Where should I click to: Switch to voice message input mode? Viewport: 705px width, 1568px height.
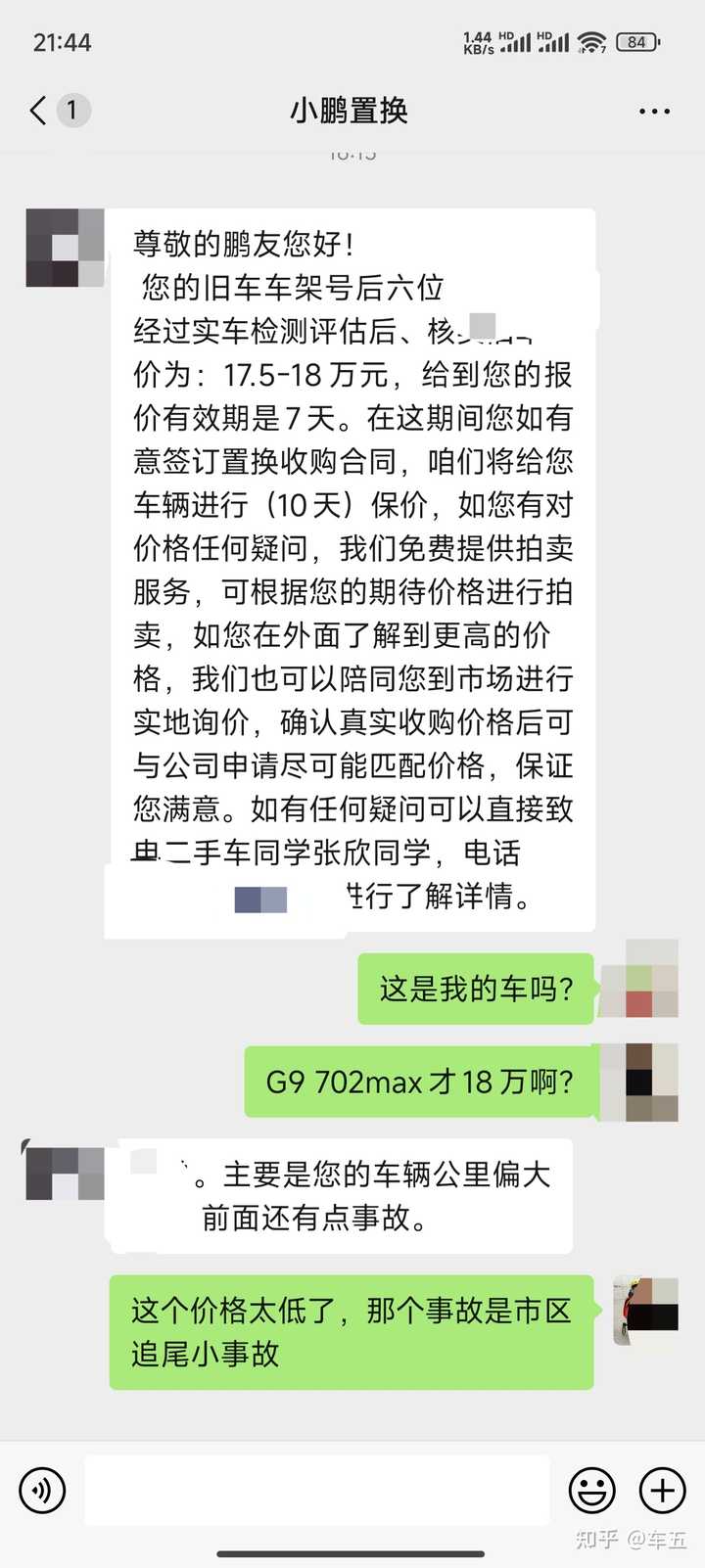pyautogui.click(x=41, y=1491)
